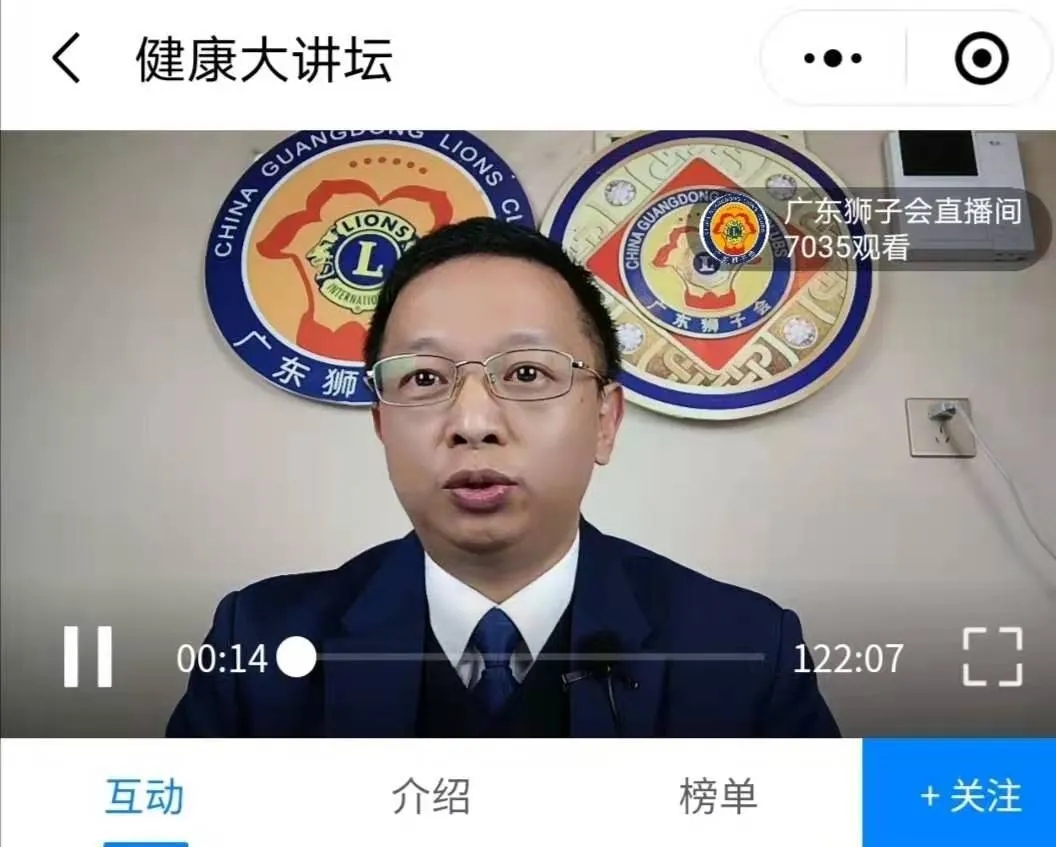Image resolution: width=1056 pixels, height=847 pixels.
Task: Tap the video progress bar handle
Action: click(296, 657)
